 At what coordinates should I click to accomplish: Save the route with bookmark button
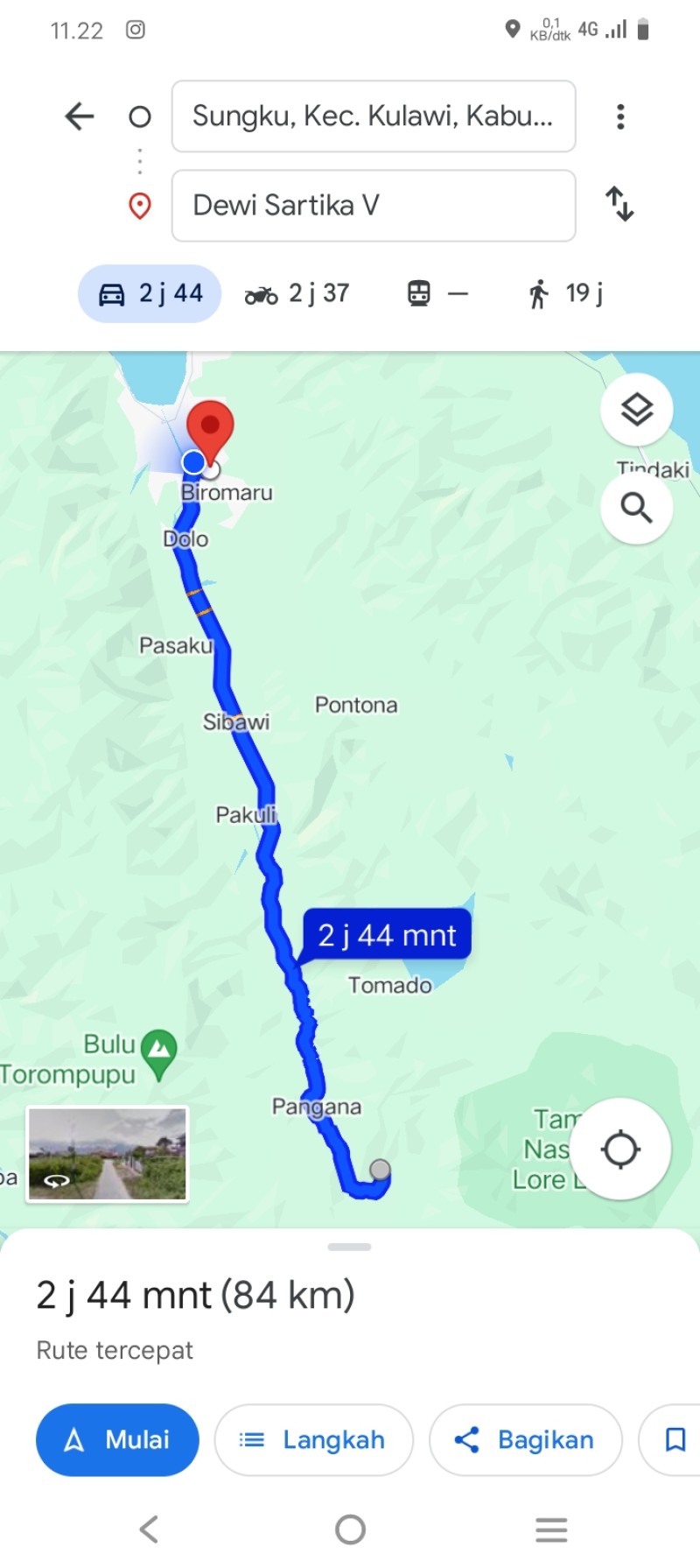click(674, 1440)
